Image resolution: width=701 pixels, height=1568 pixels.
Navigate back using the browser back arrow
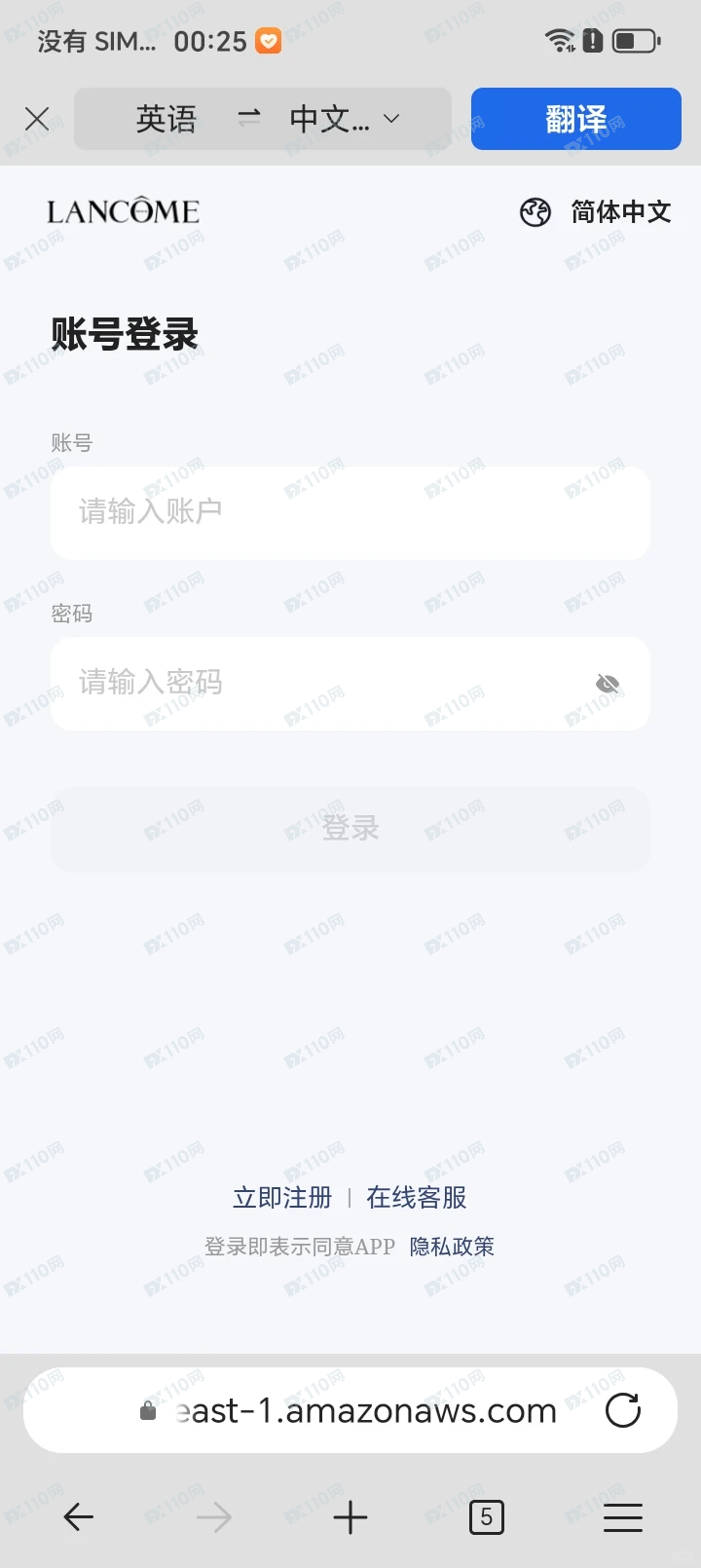point(78,1516)
